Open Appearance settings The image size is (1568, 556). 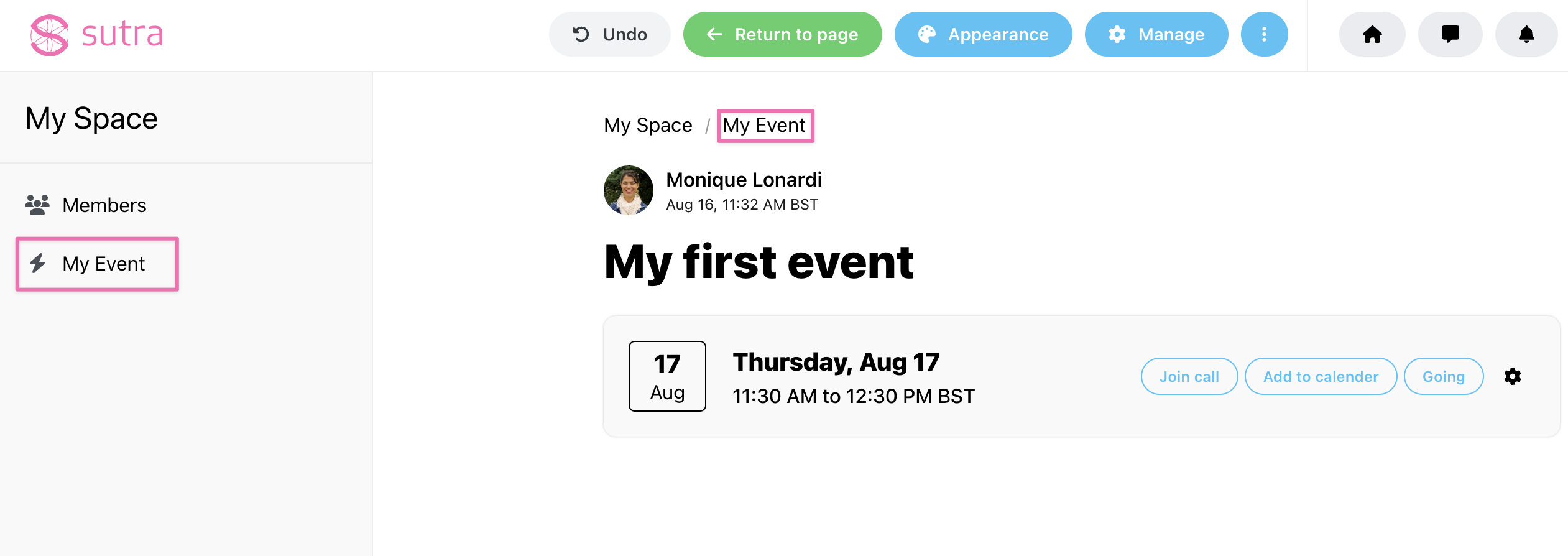click(983, 34)
